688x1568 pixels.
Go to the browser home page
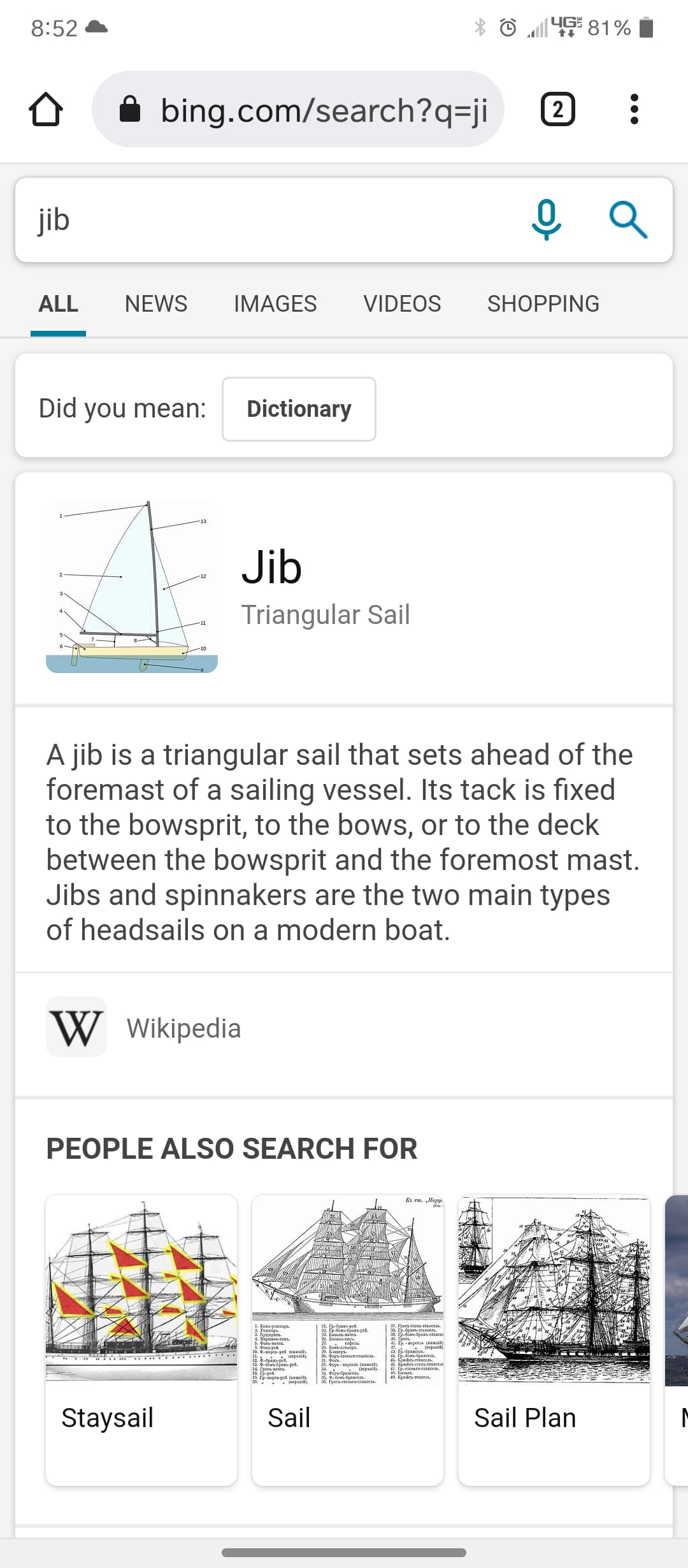[46, 110]
